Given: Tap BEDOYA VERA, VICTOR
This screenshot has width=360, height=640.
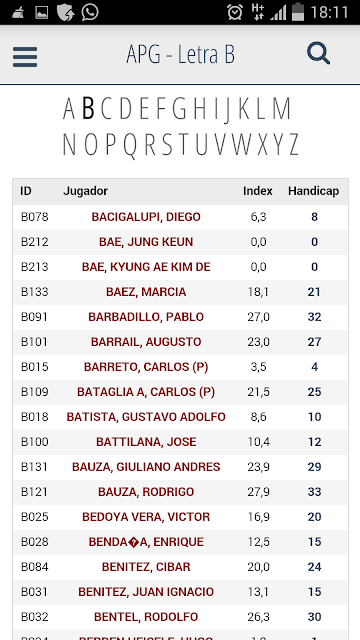Looking at the screenshot, I should coord(146,517).
